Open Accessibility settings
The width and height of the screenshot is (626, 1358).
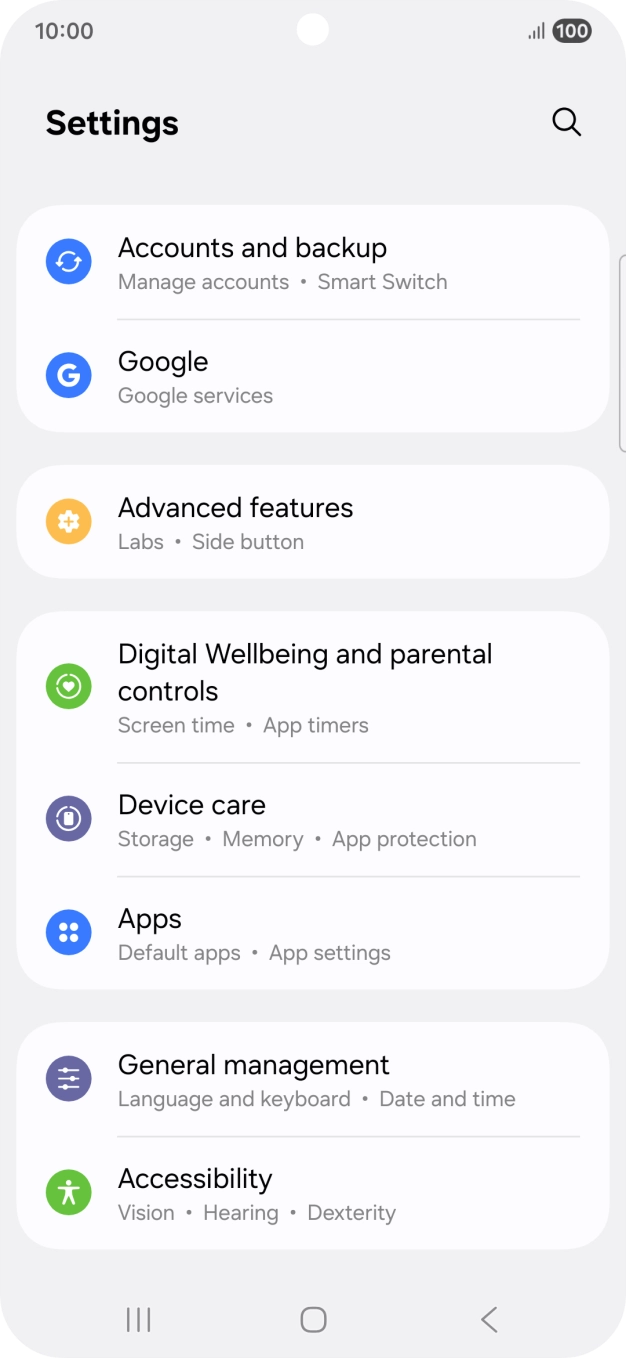point(313,1193)
